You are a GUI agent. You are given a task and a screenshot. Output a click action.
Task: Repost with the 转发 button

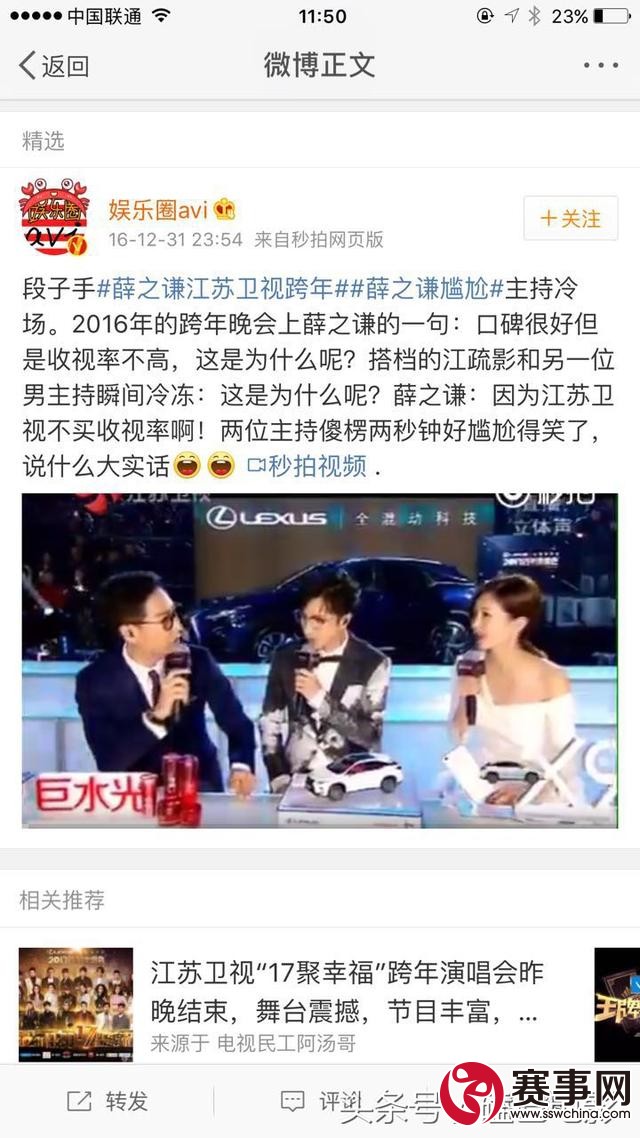coord(108,1101)
